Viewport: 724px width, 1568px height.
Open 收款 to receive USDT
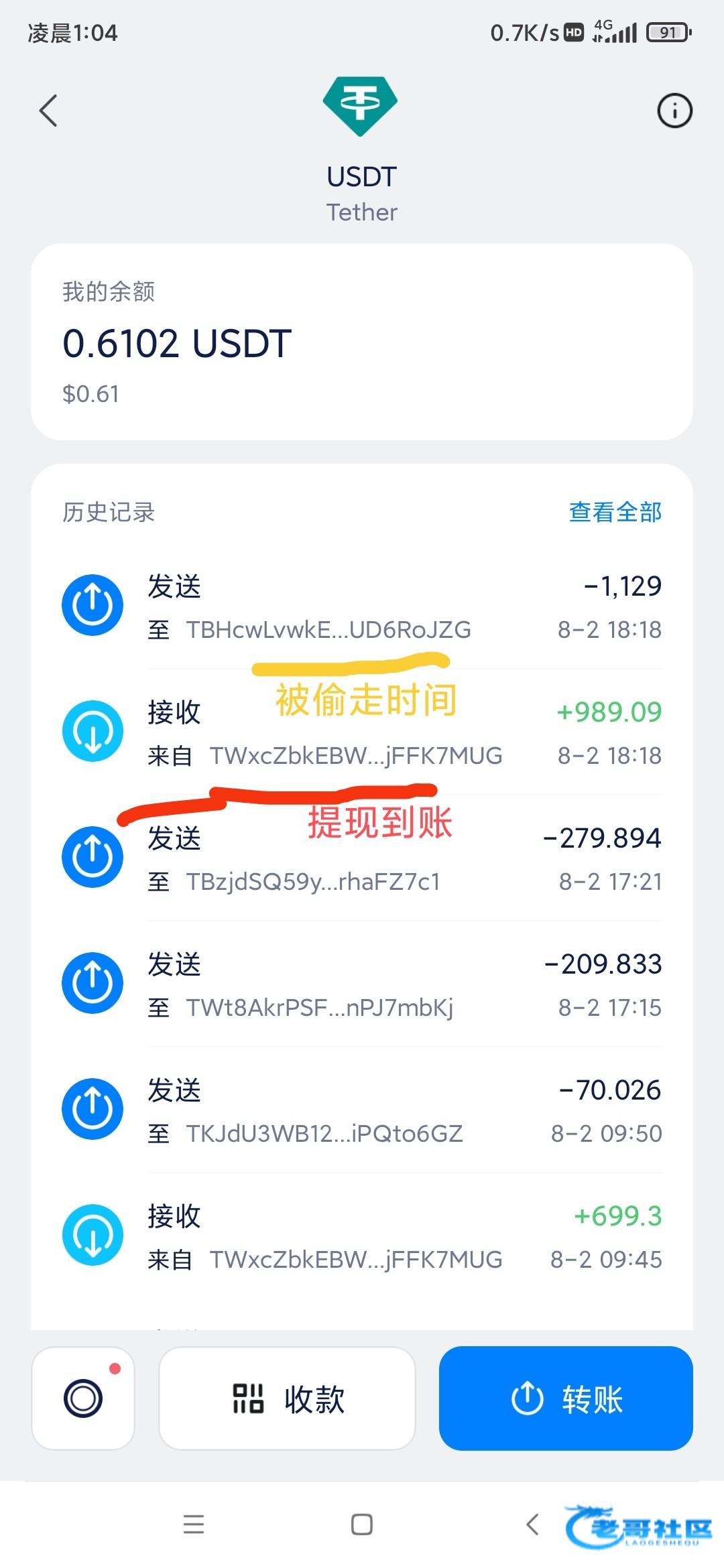pyautogui.click(x=287, y=1399)
